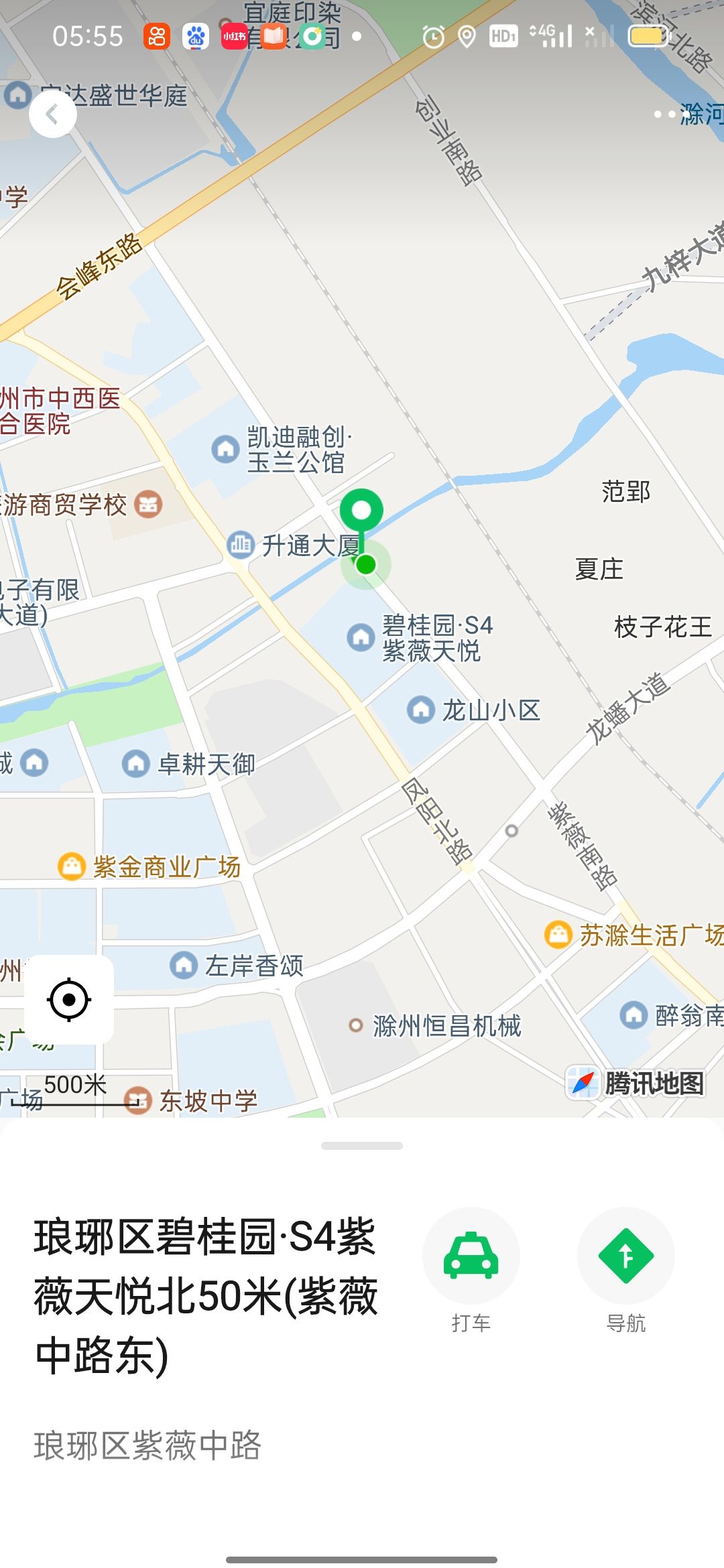Select 紫金商业广场 marker on map
Image resolution: width=724 pixels, height=1568 pixels.
(x=72, y=866)
